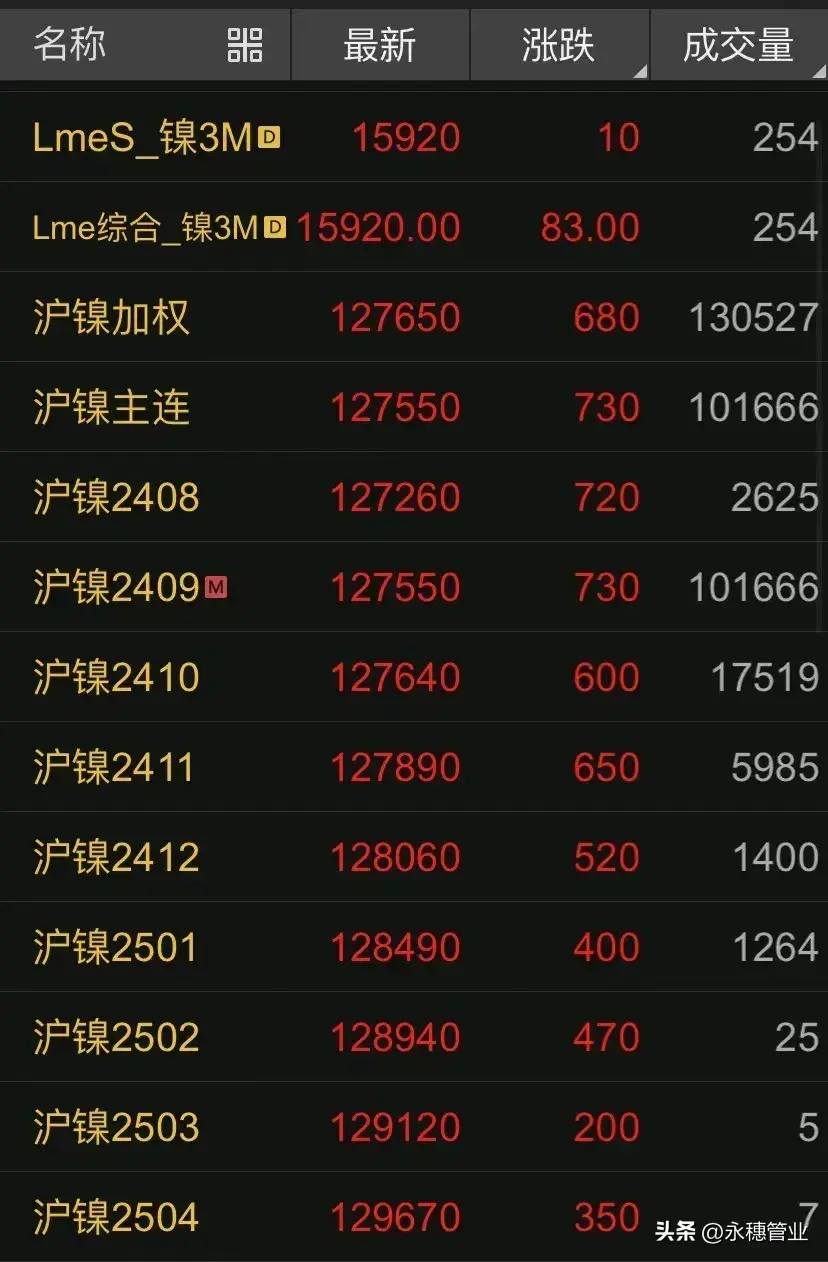The height and width of the screenshot is (1262, 828).
Task: View 沪镍2410 contract details
Action: [116, 678]
